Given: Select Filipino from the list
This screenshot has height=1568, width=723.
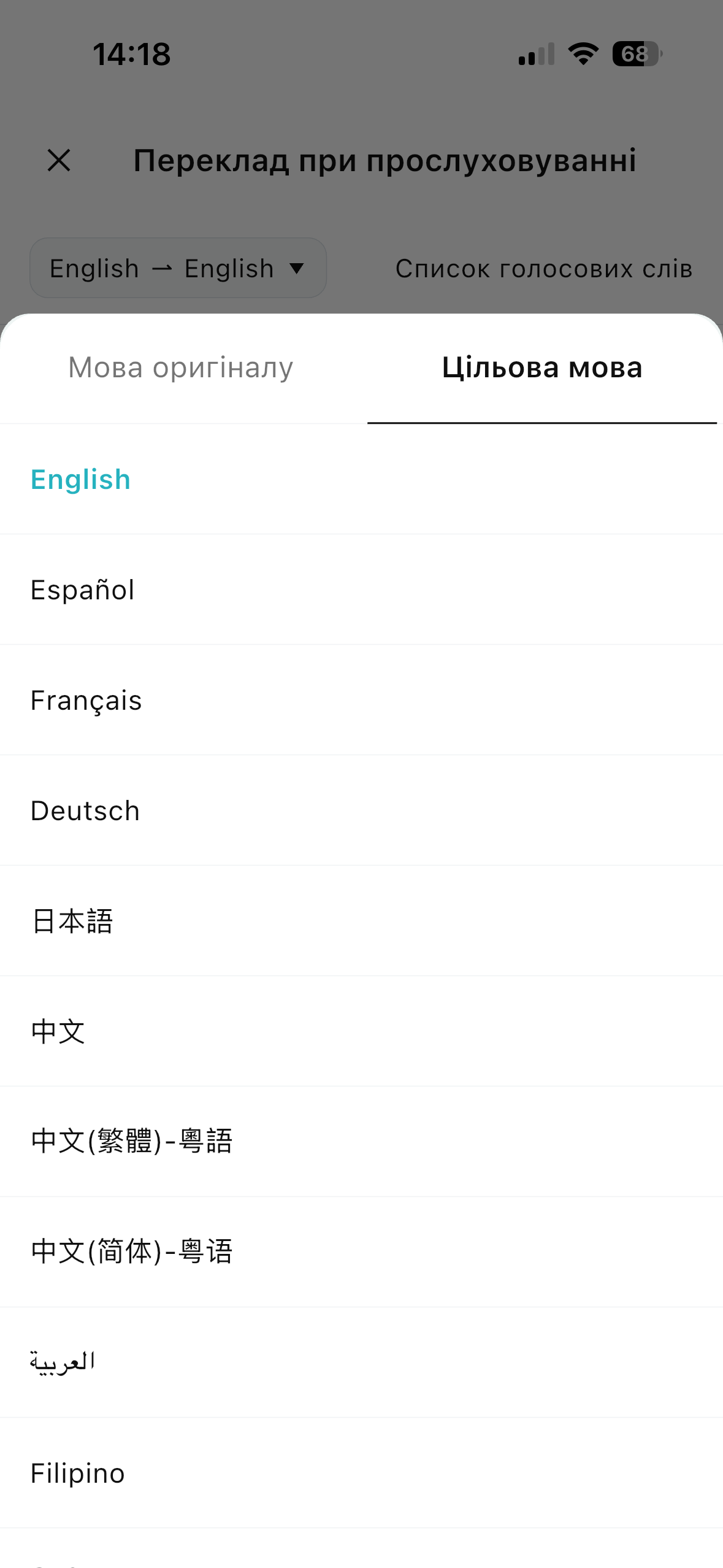Looking at the screenshot, I should [x=78, y=1474].
